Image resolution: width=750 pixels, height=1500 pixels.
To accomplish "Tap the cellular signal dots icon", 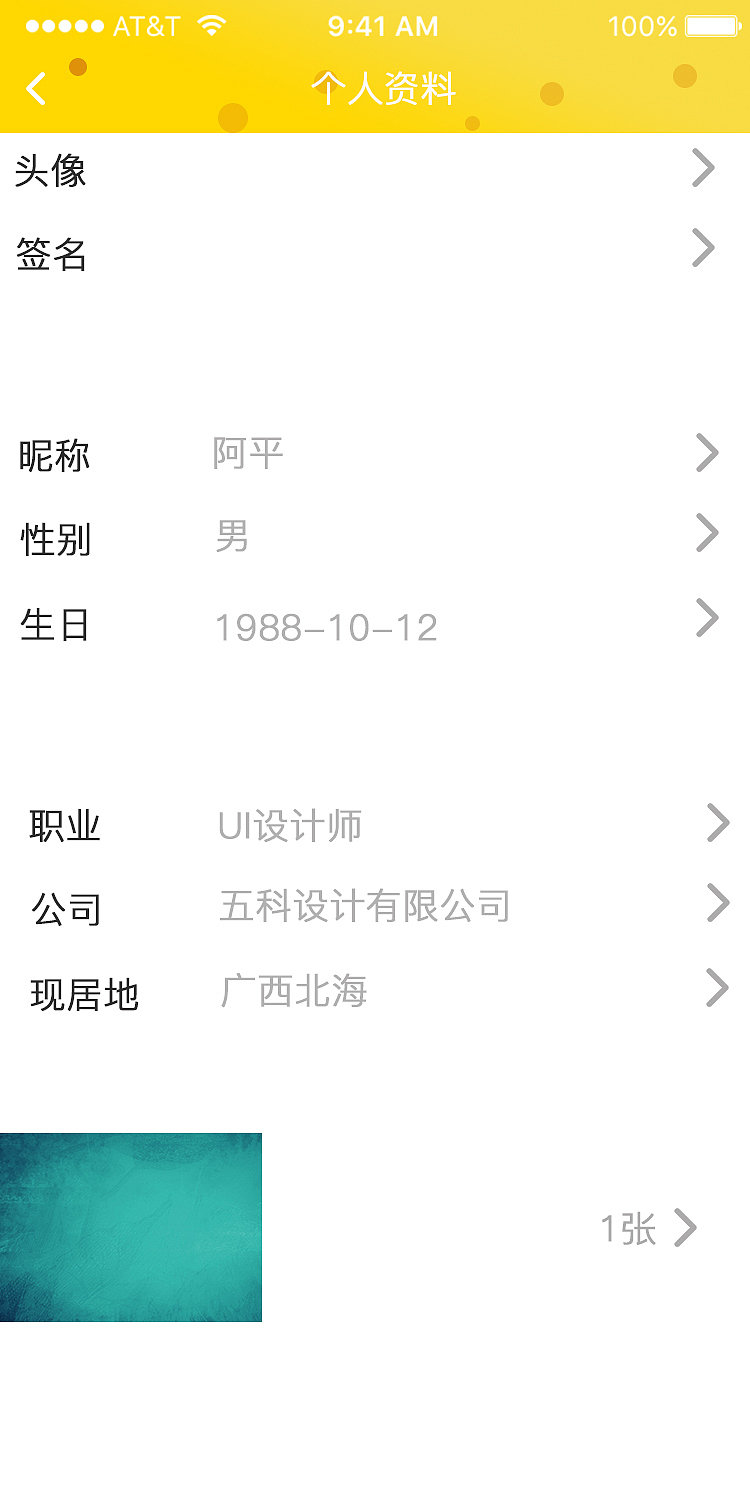I will [x=60, y=25].
